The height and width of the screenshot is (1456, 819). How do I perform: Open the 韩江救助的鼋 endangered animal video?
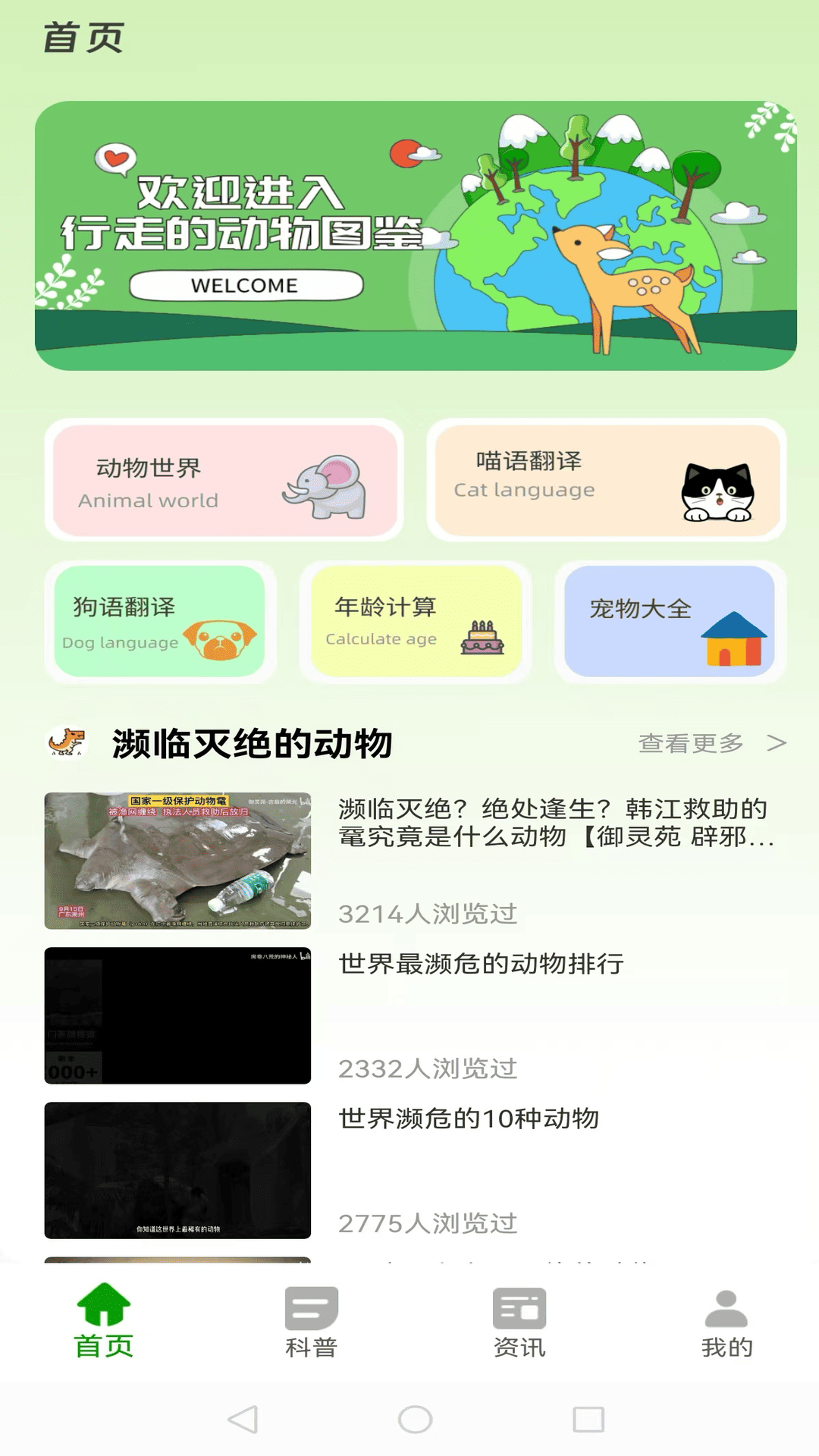pos(409,861)
